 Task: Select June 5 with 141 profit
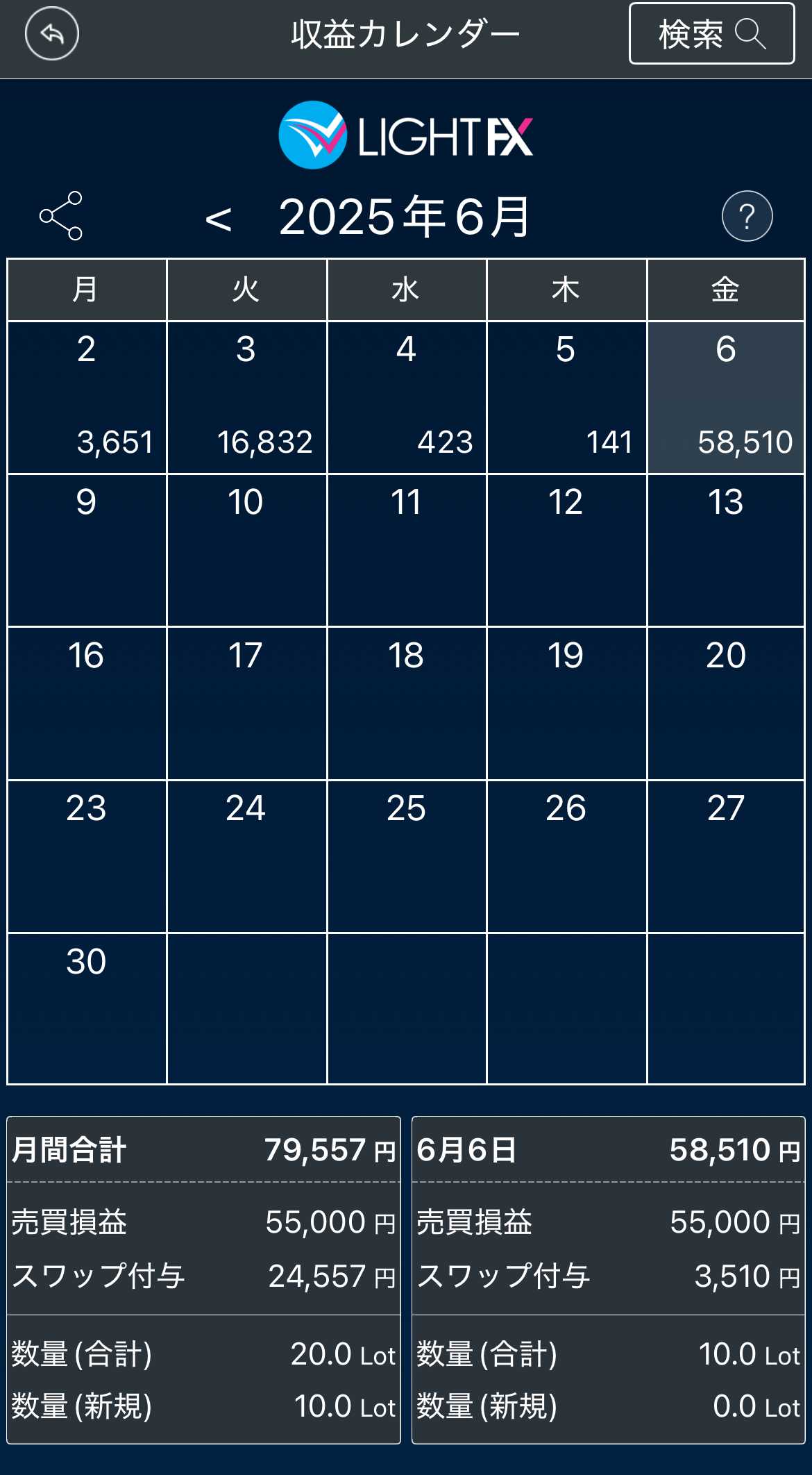(x=566, y=397)
